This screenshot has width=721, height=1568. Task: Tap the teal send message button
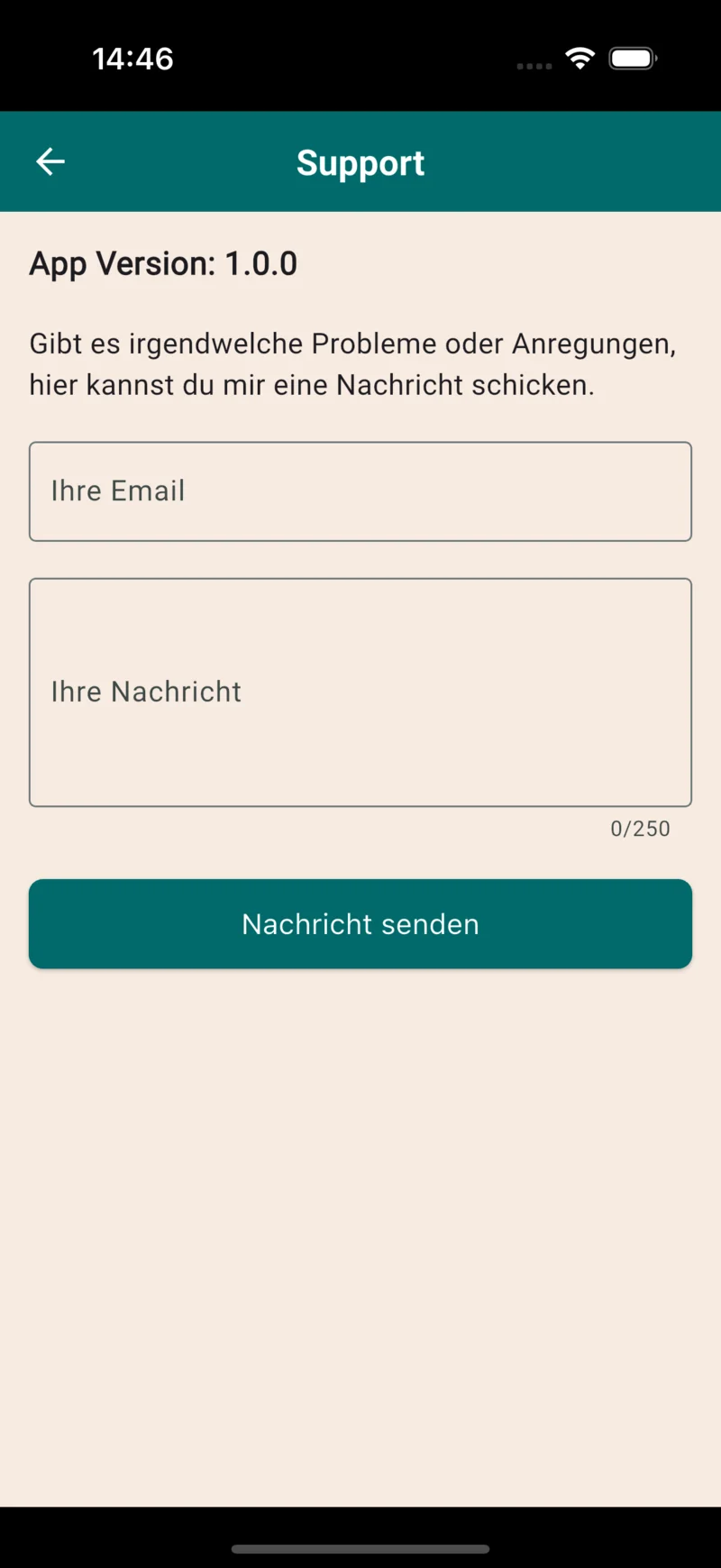(x=360, y=923)
